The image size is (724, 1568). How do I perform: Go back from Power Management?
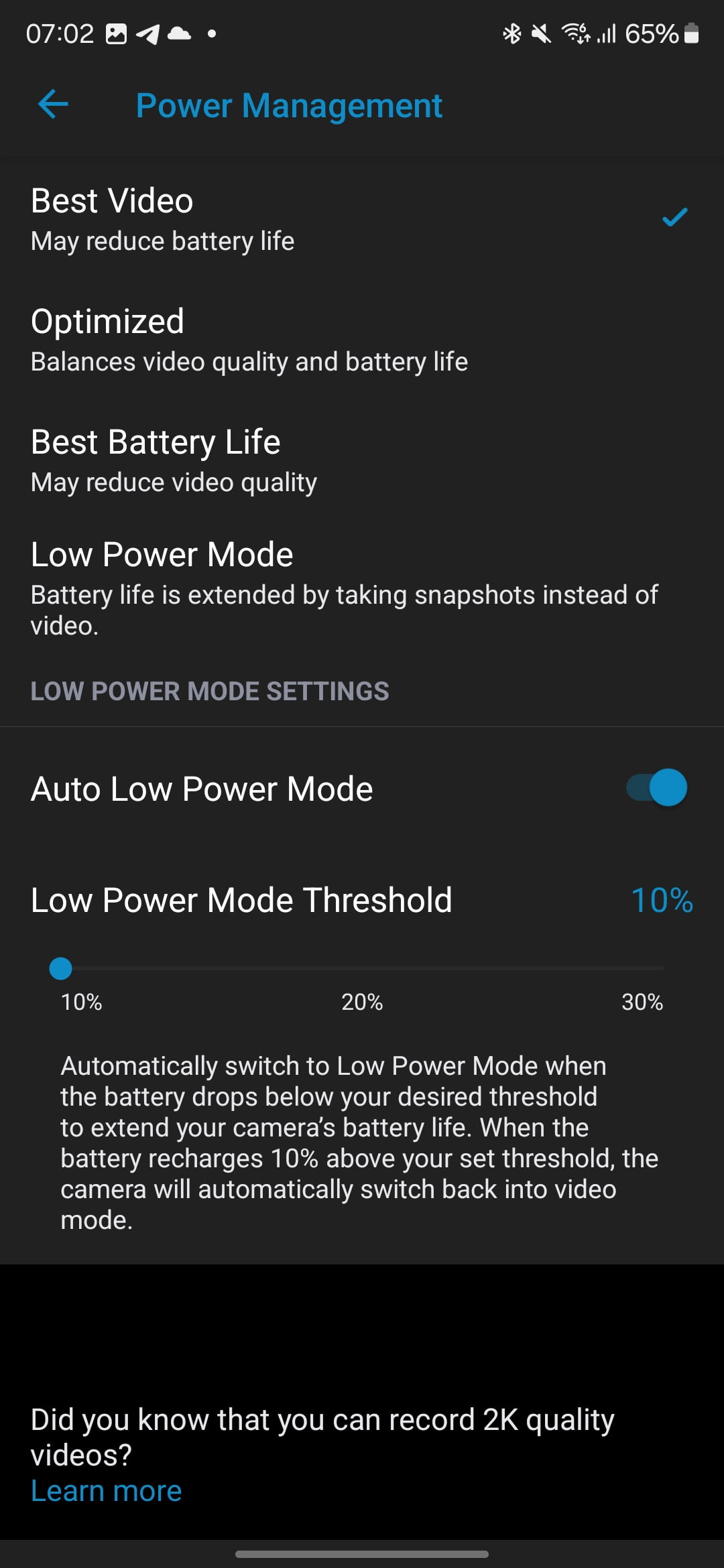(54, 105)
